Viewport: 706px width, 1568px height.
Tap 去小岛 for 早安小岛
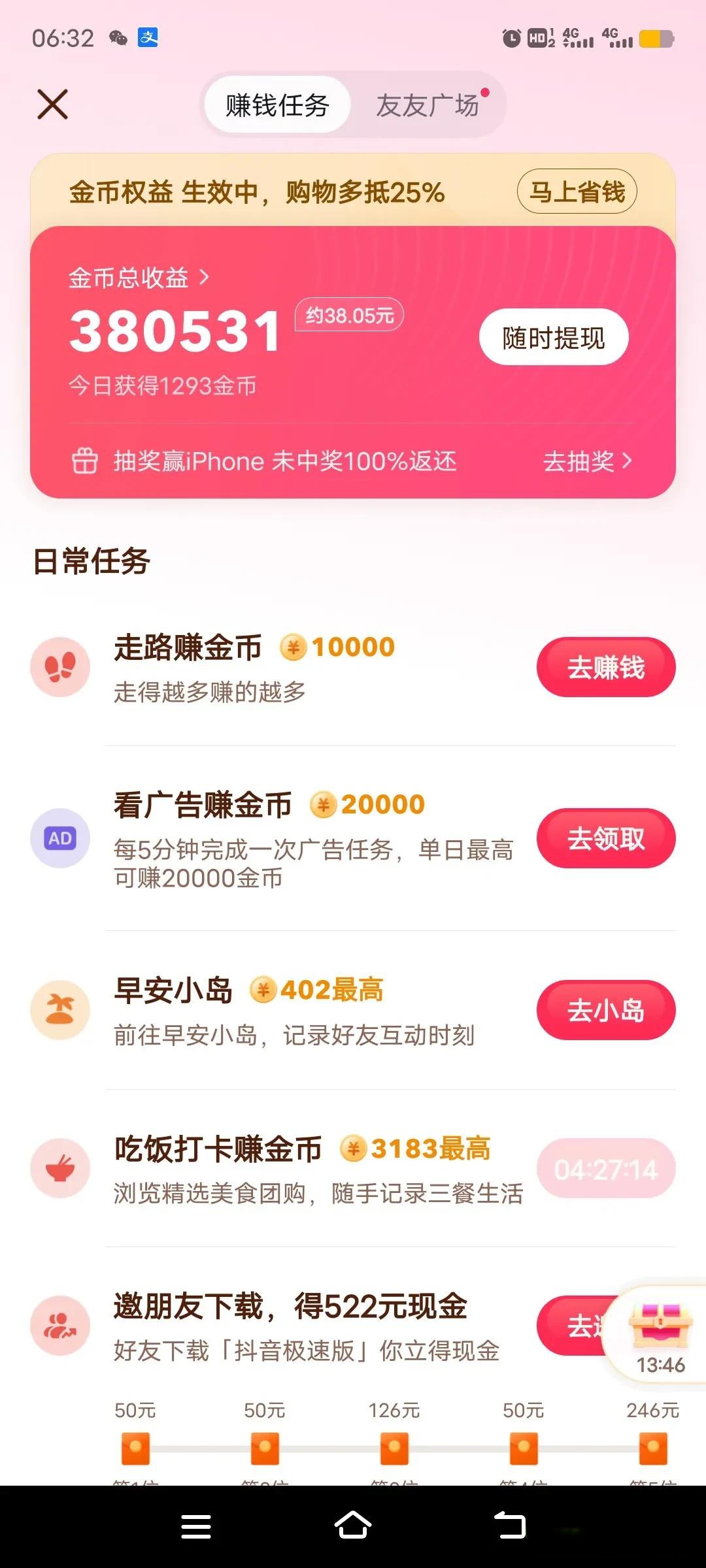605,1010
